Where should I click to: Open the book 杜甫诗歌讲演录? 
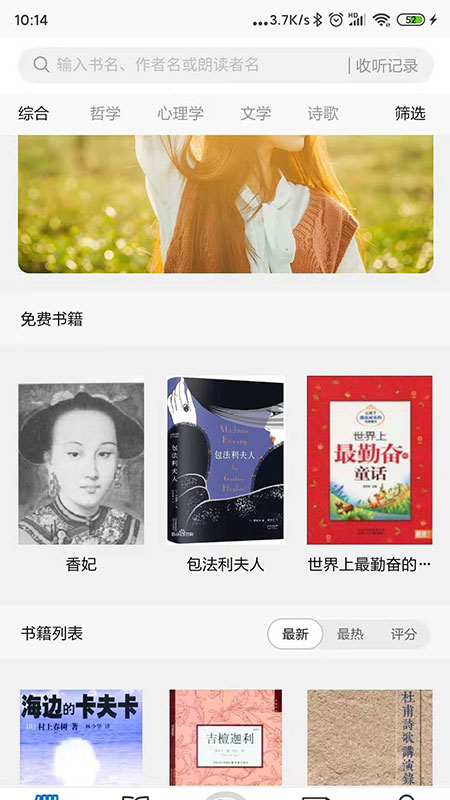(370, 737)
